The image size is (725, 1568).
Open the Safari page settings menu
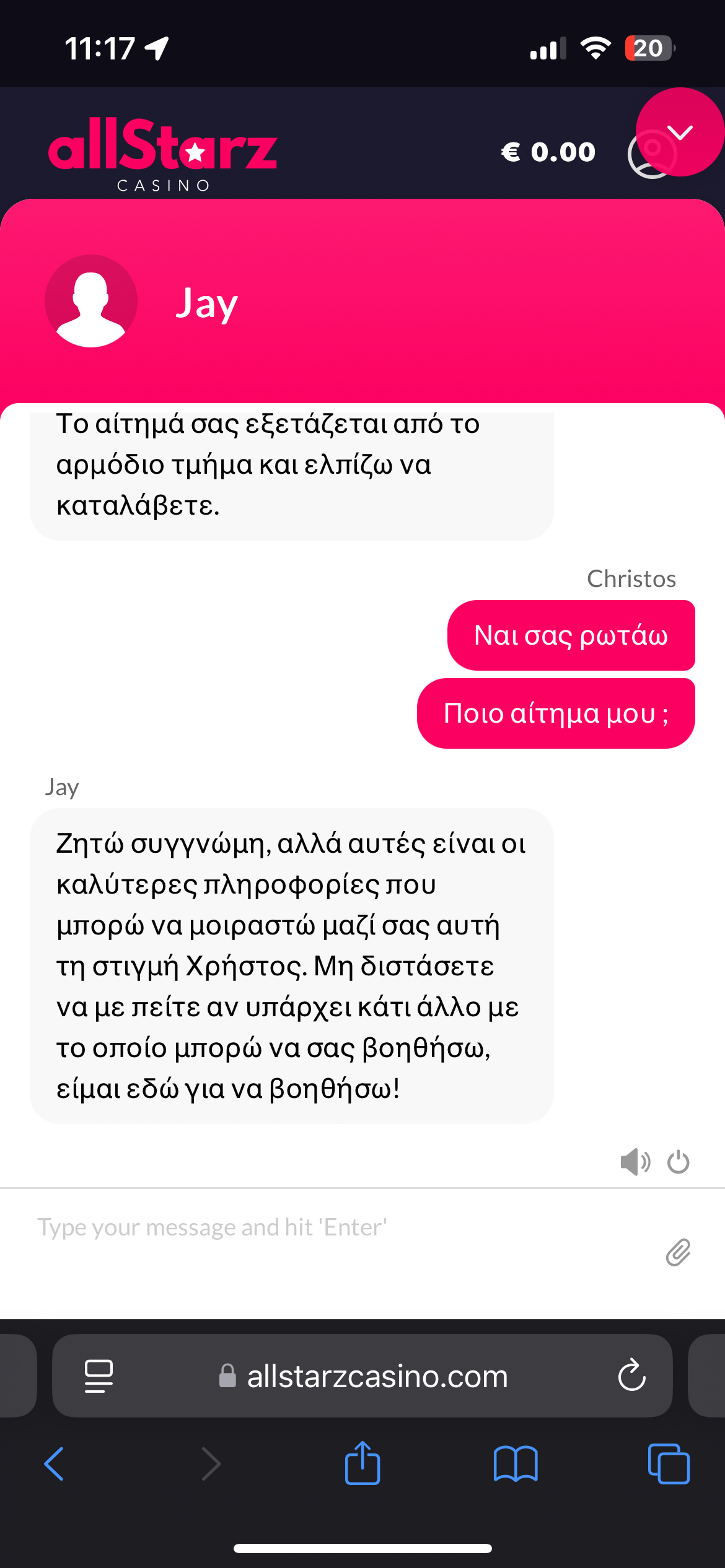click(x=99, y=1375)
